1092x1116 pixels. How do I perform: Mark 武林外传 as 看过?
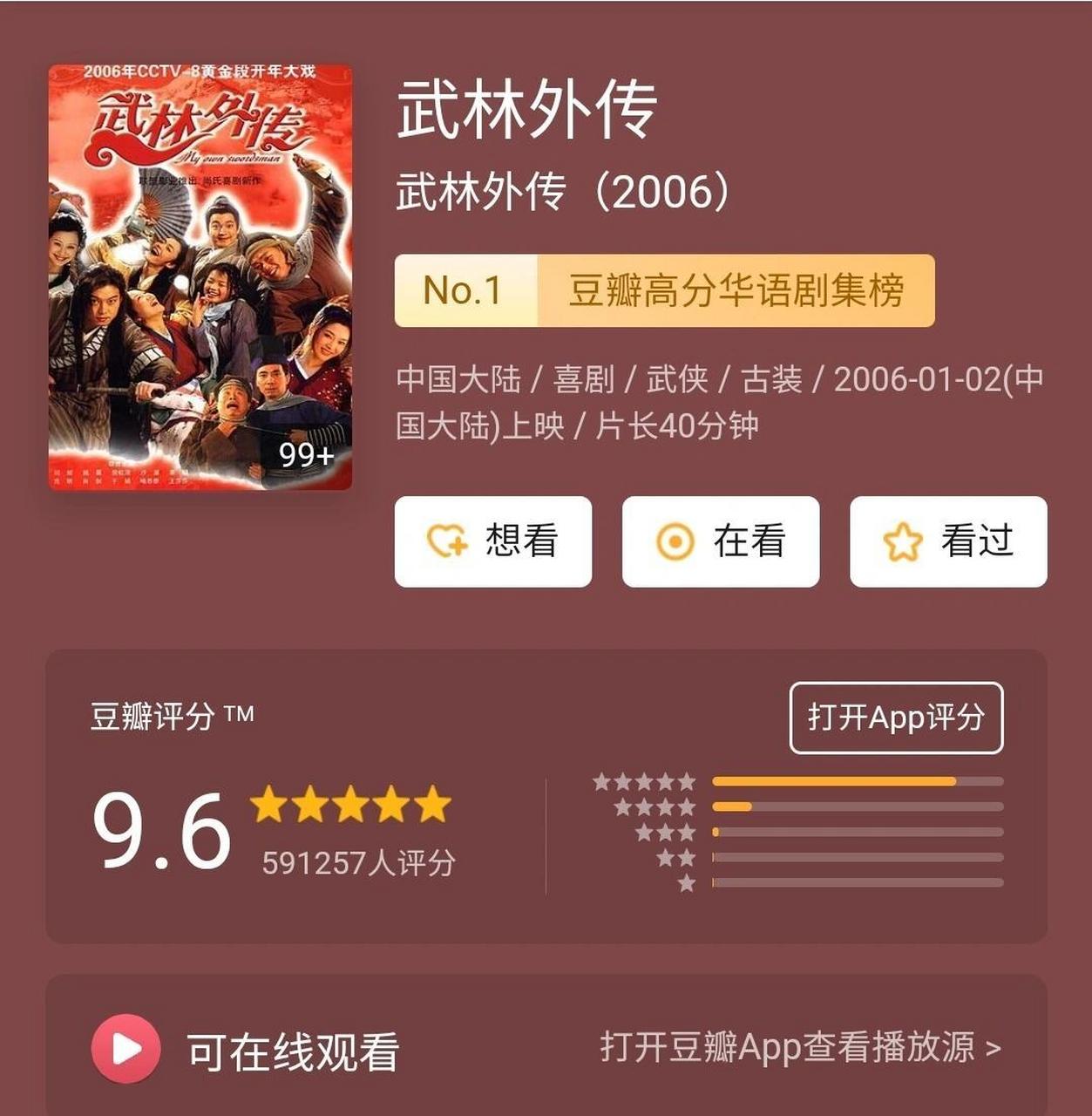[x=948, y=541]
